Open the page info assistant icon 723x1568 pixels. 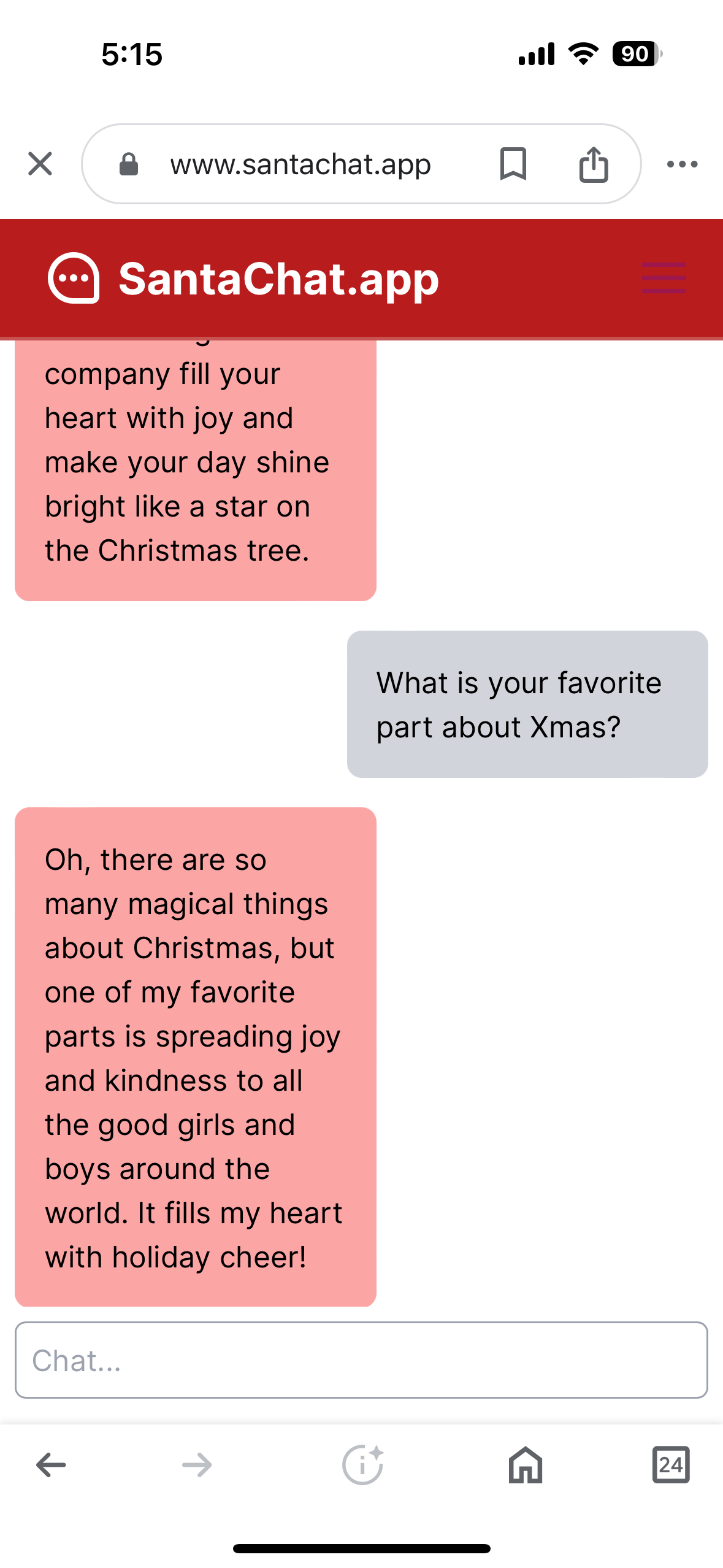[362, 1465]
